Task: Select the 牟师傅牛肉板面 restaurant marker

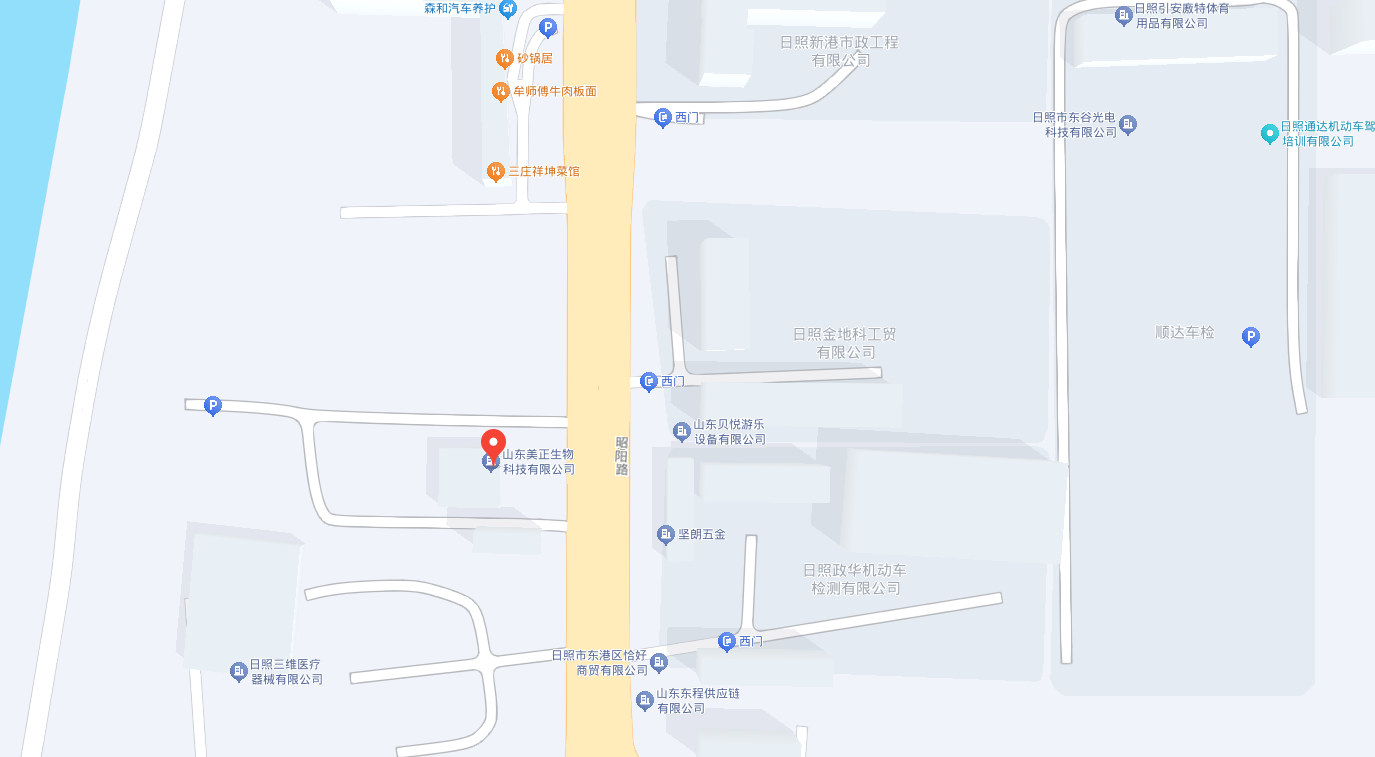Action: click(501, 91)
